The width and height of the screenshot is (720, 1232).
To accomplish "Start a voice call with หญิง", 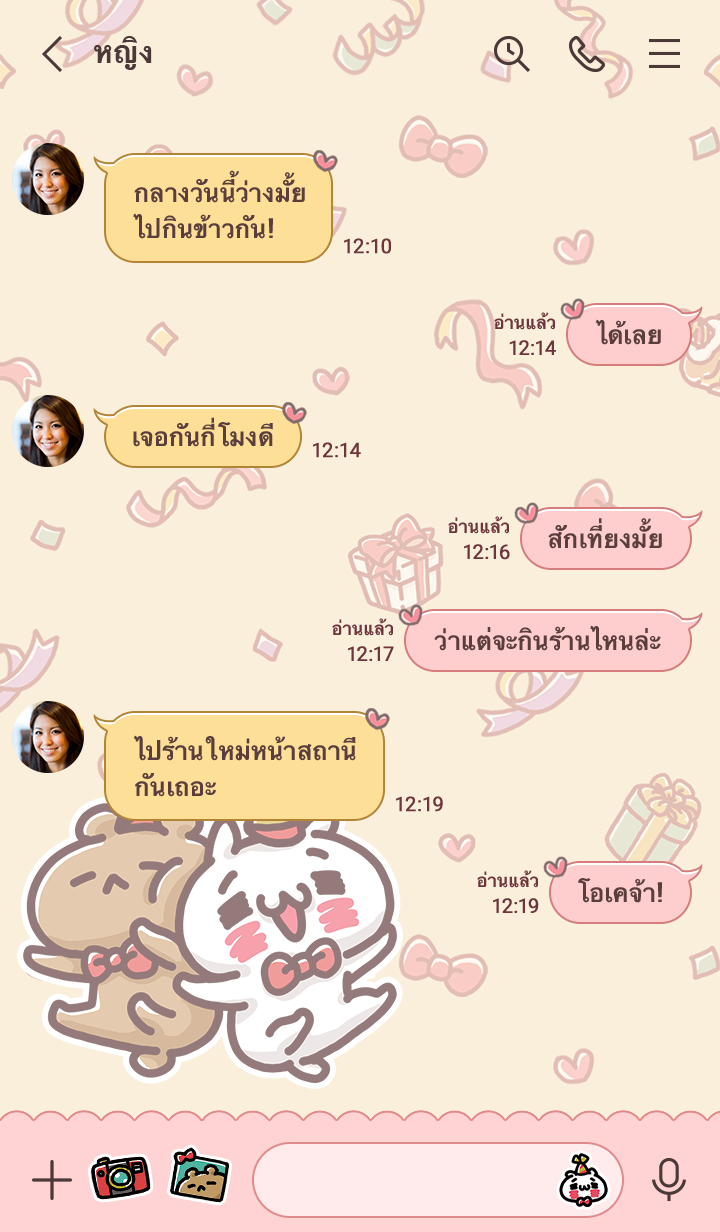I will pyautogui.click(x=587, y=54).
